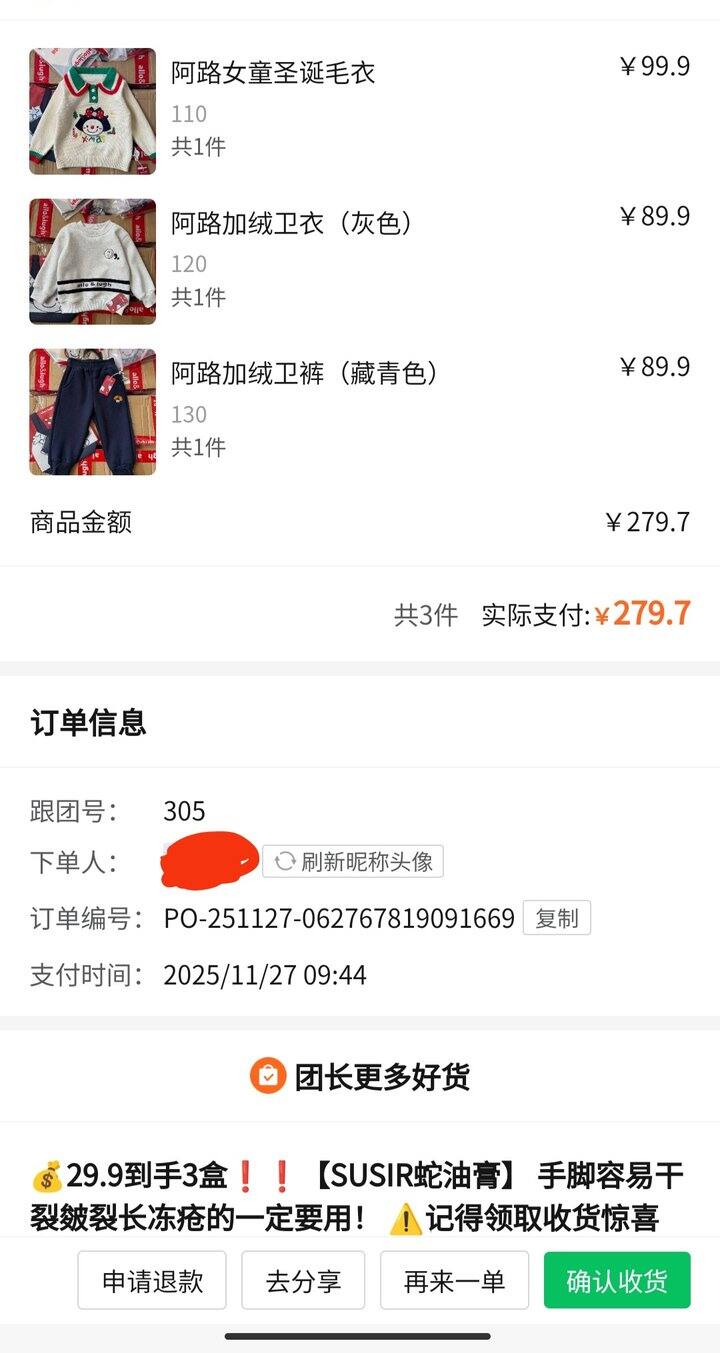The image size is (720, 1353).
Task: Open the 阿路加绒卫衣 grey hoodie thumbnail
Action: pyautogui.click(x=90, y=261)
